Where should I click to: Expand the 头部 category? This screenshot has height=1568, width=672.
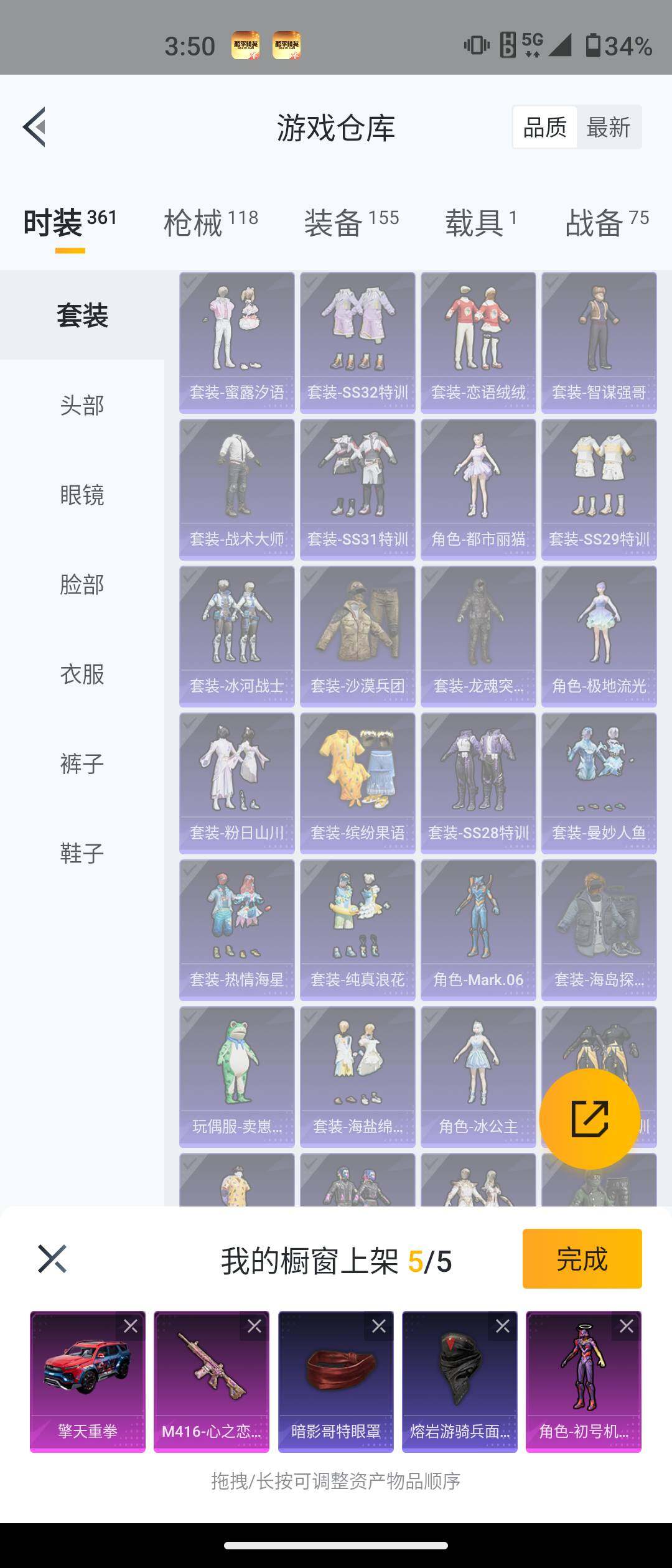81,406
